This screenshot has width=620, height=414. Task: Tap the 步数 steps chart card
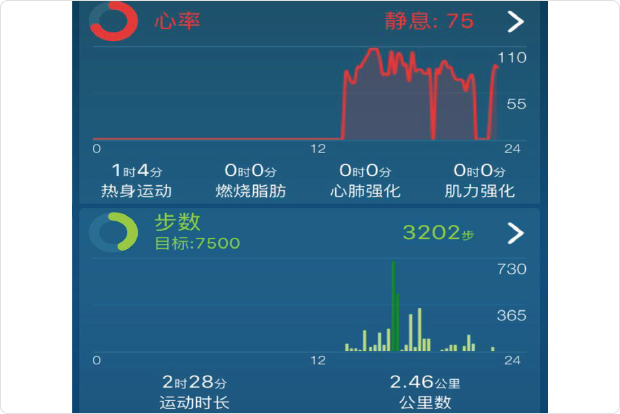tap(300, 310)
